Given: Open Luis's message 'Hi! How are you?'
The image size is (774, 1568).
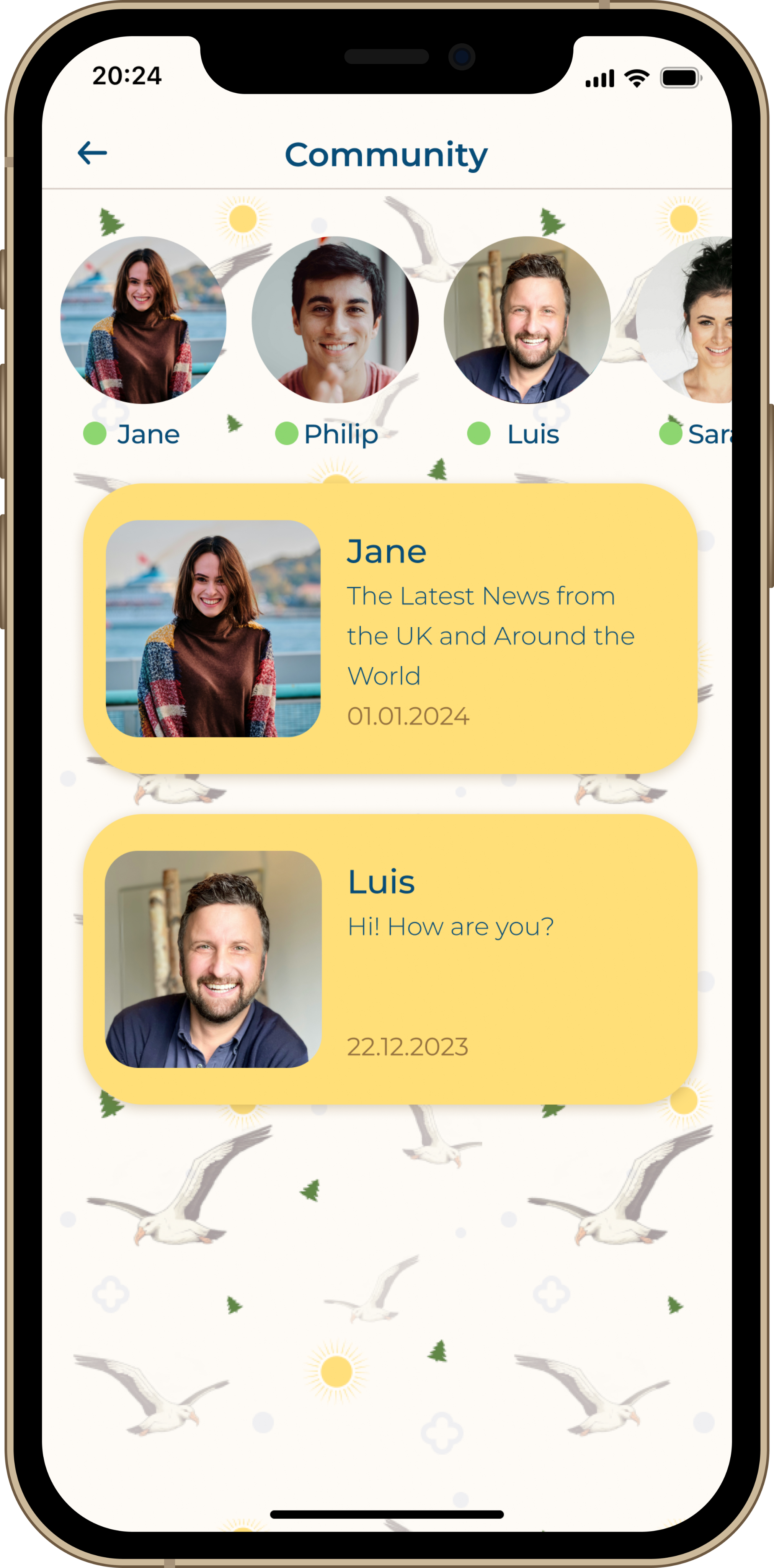Looking at the screenshot, I should click(x=390, y=959).
